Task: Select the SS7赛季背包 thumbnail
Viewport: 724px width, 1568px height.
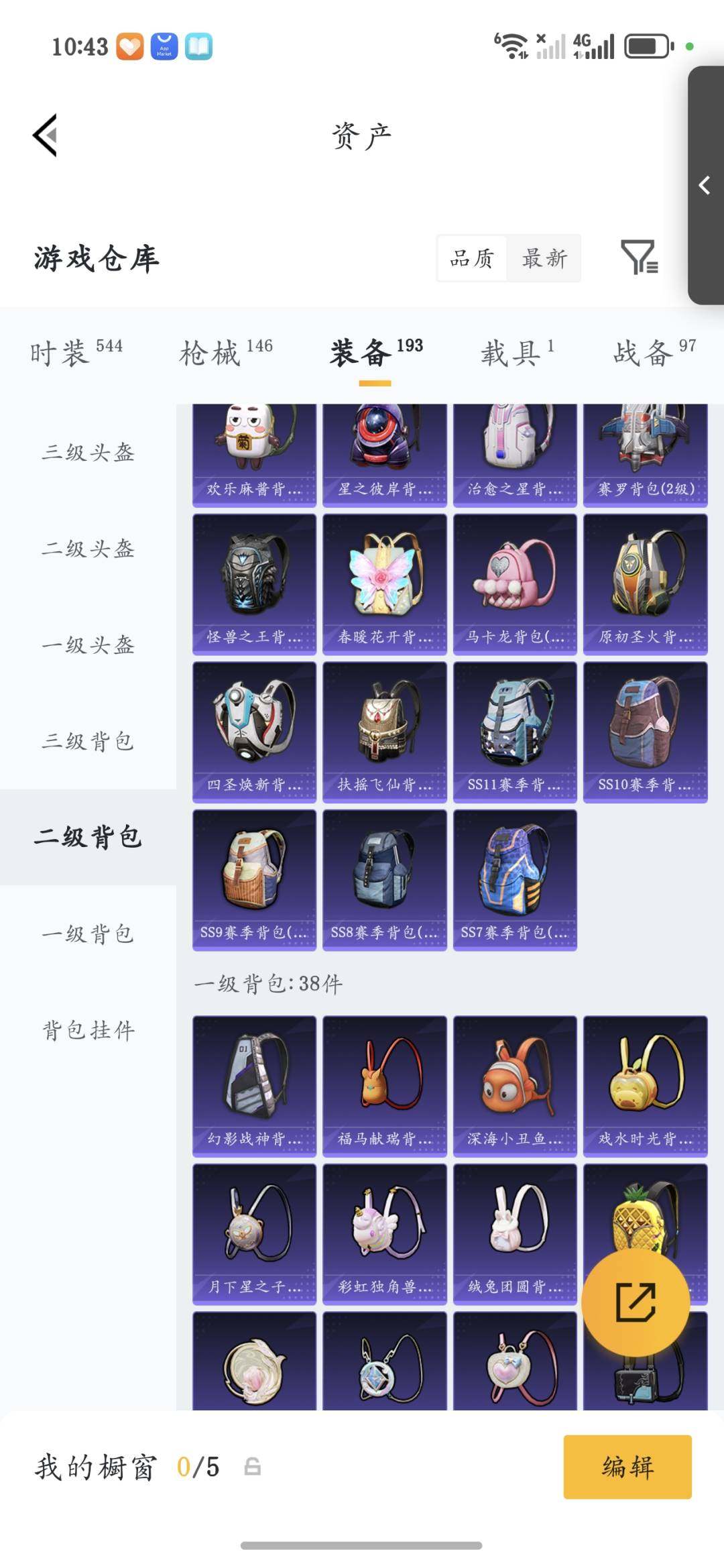Action: click(x=515, y=879)
